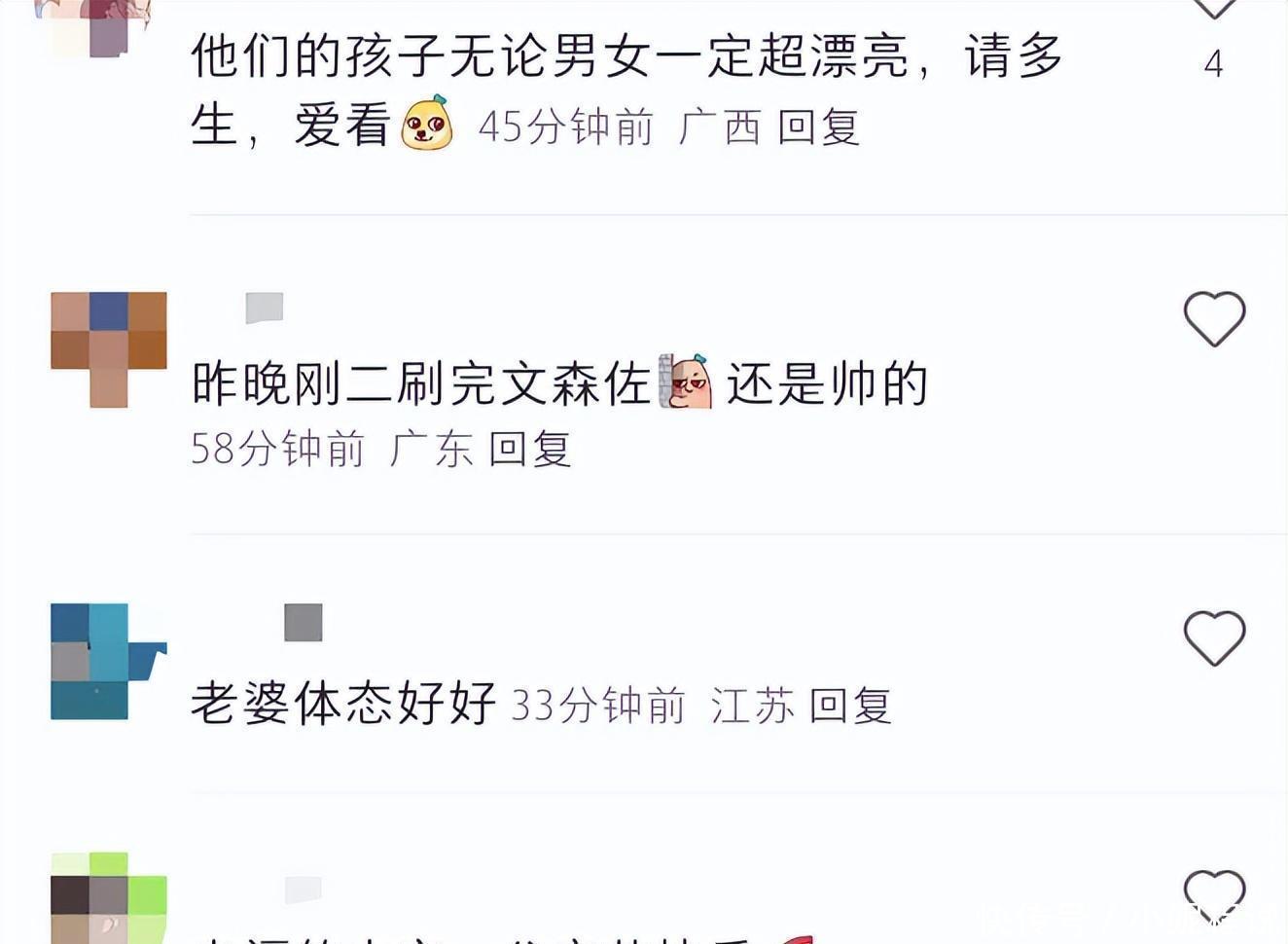Like the comment 昨晚刚二刷完文森佐
This screenshot has width=1288, height=944.
point(1214,319)
